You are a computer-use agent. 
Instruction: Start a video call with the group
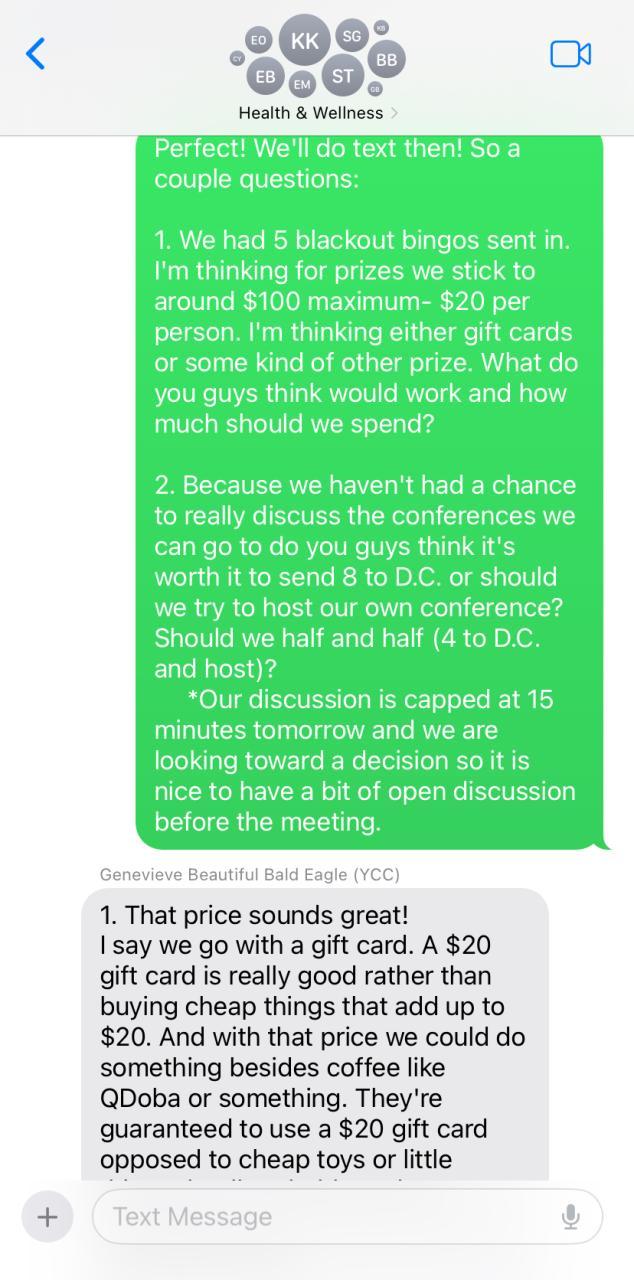click(x=570, y=54)
